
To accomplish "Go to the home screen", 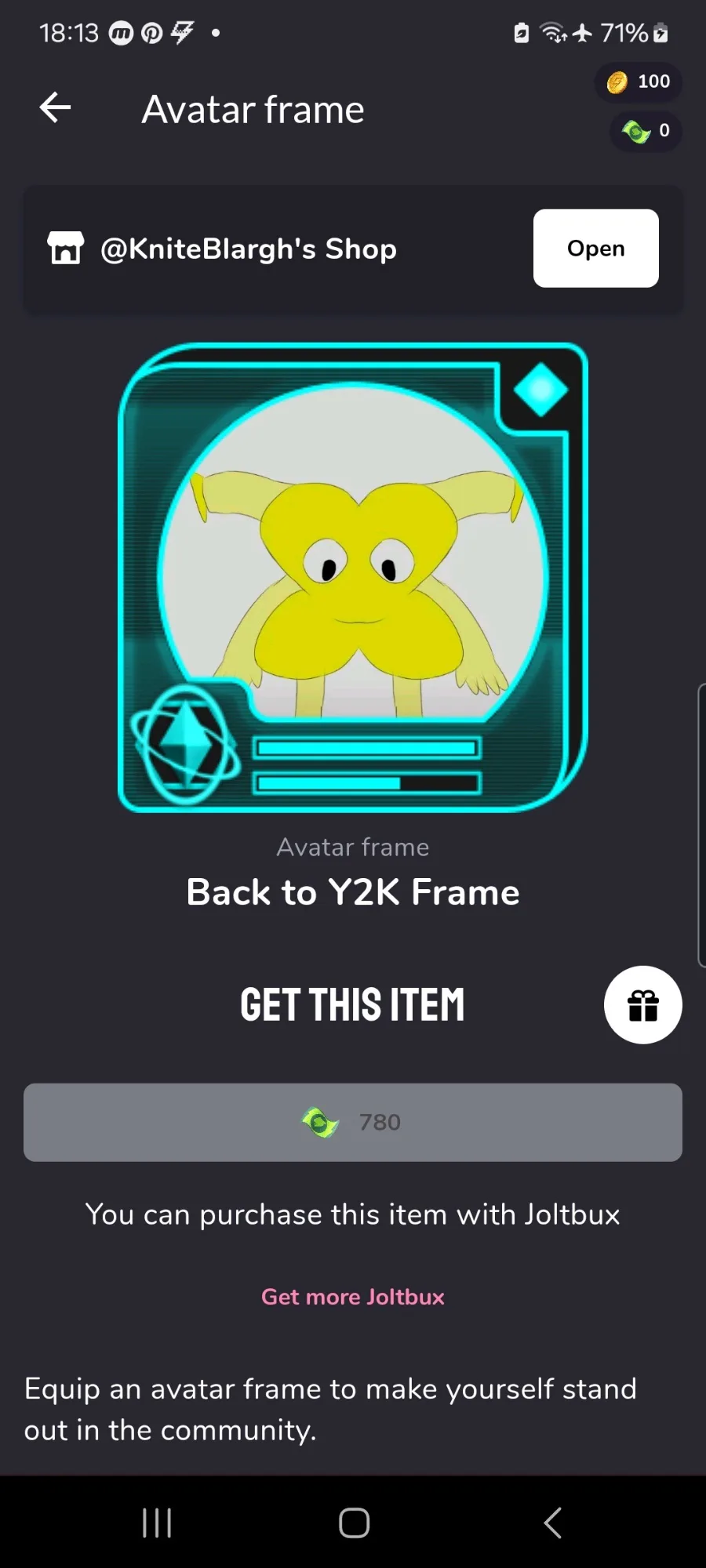I will click(x=354, y=1523).
